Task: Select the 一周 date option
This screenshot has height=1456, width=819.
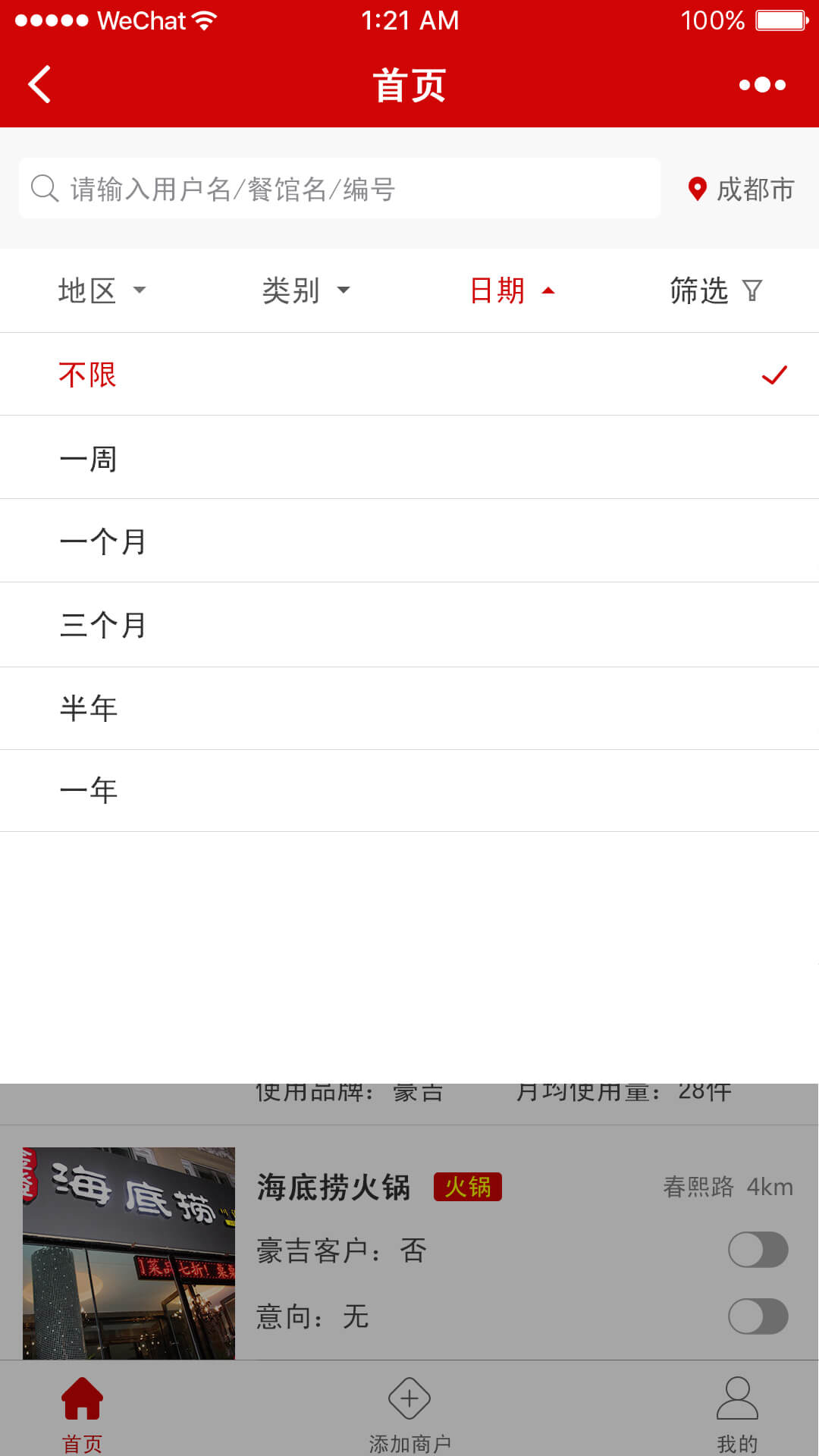Action: (x=409, y=458)
